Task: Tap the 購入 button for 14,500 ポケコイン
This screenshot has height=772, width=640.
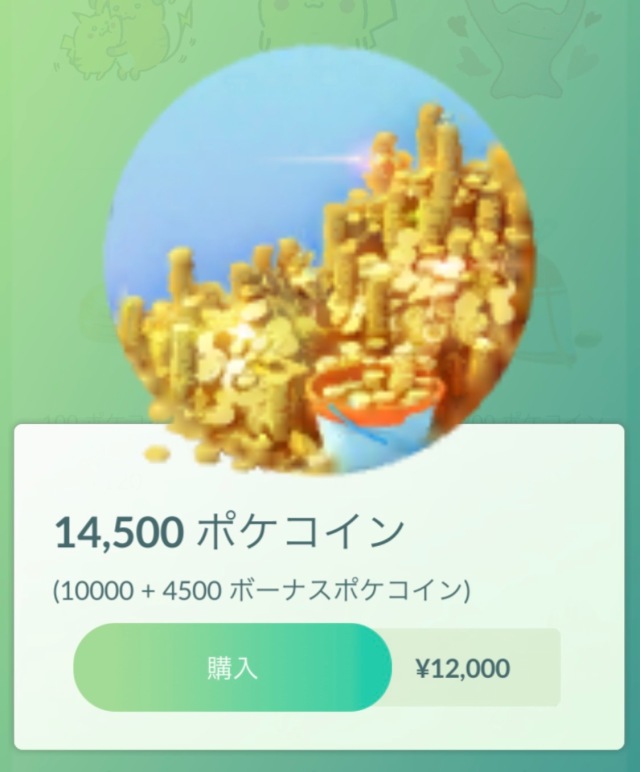Action: point(232,668)
